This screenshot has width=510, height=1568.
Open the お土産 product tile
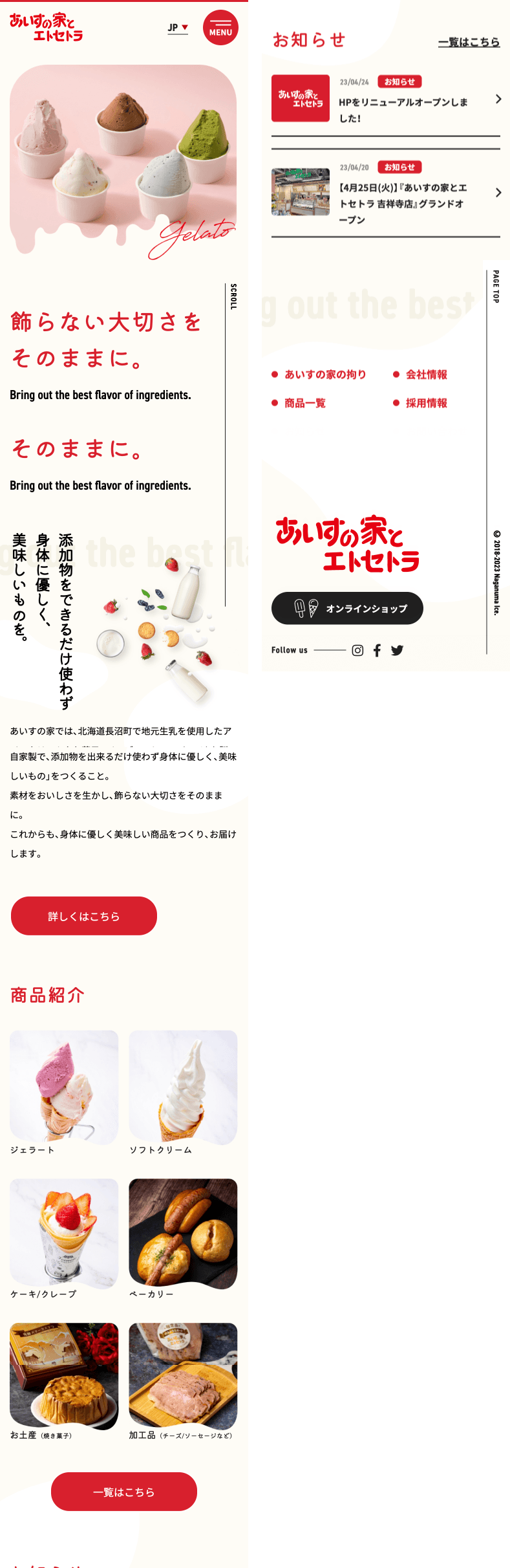[x=64, y=1377]
